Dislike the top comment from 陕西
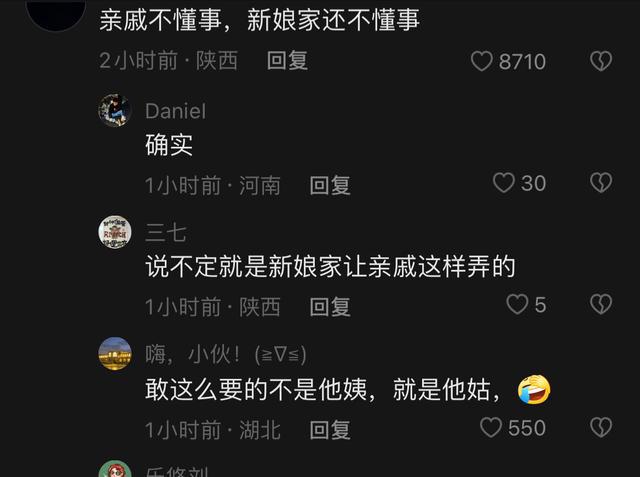The image size is (640, 477). 600,61
